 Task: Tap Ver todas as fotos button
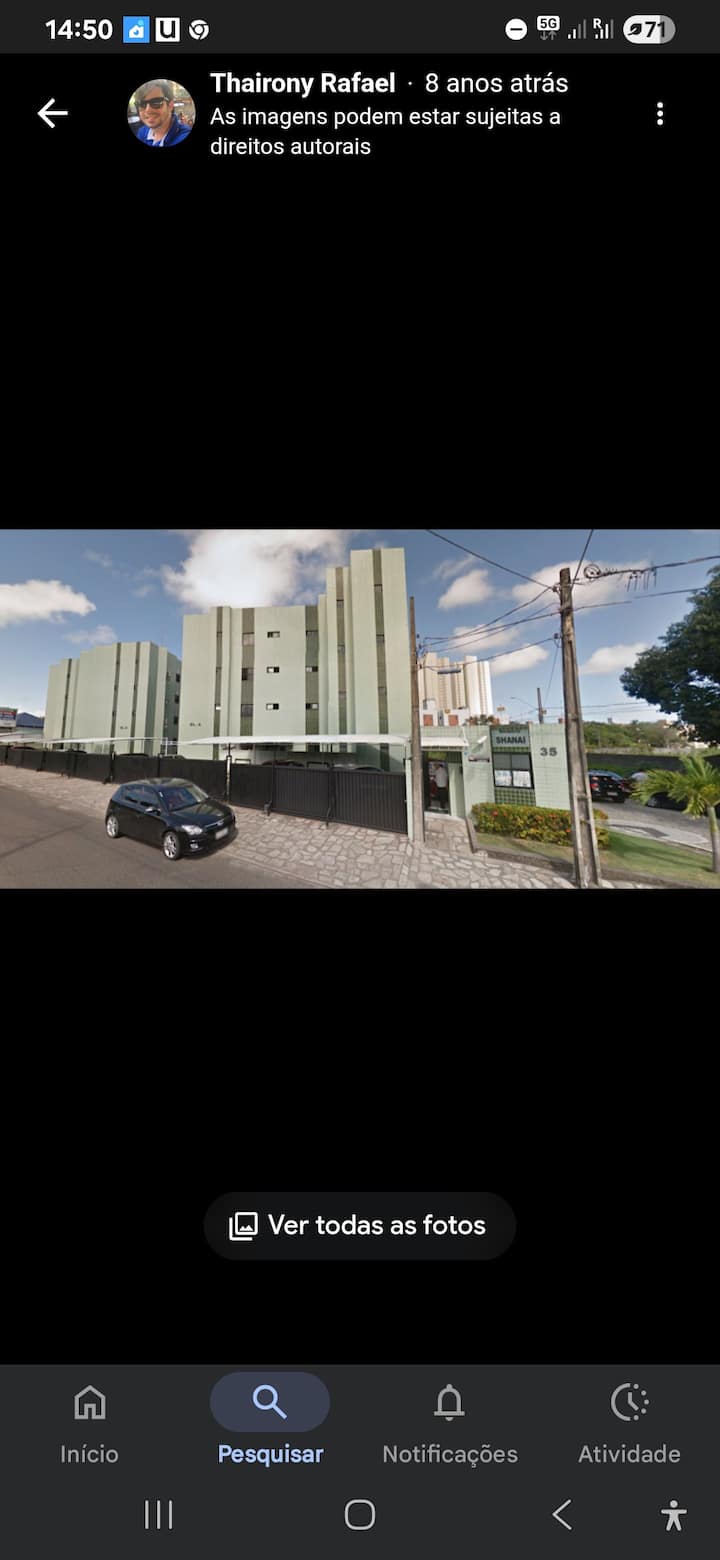pyautogui.click(x=360, y=1225)
